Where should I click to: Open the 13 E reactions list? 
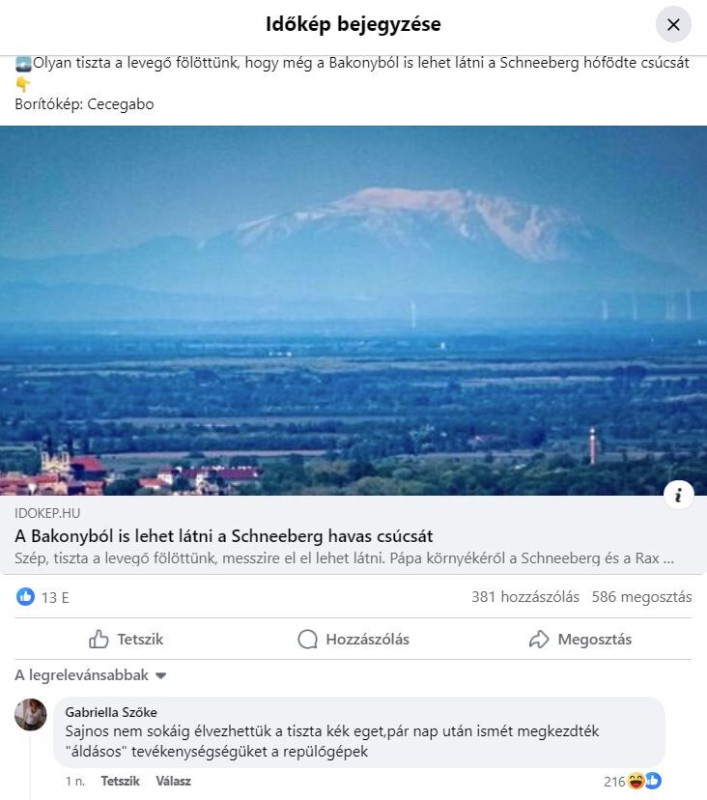pyautogui.click(x=43, y=597)
